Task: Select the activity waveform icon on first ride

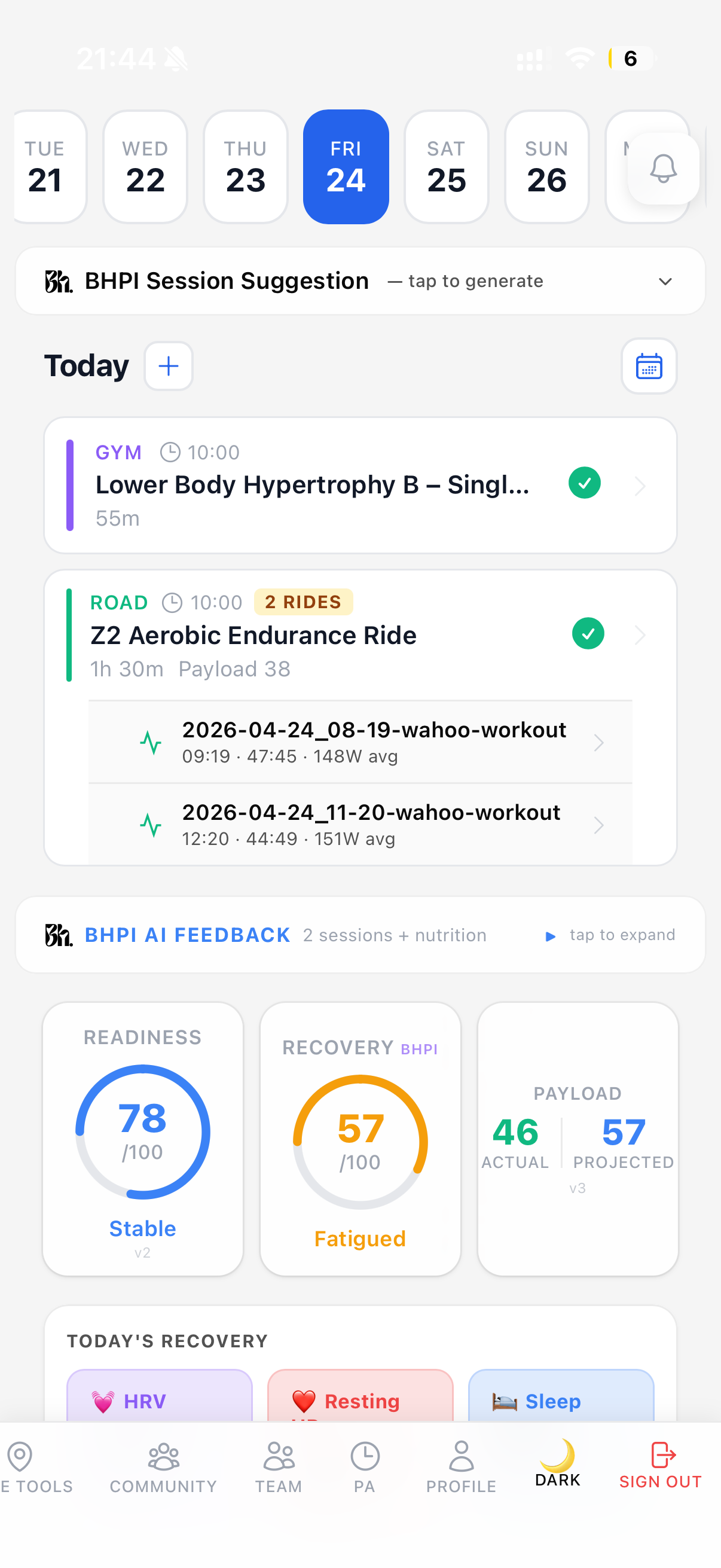Action: pos(151,742)
